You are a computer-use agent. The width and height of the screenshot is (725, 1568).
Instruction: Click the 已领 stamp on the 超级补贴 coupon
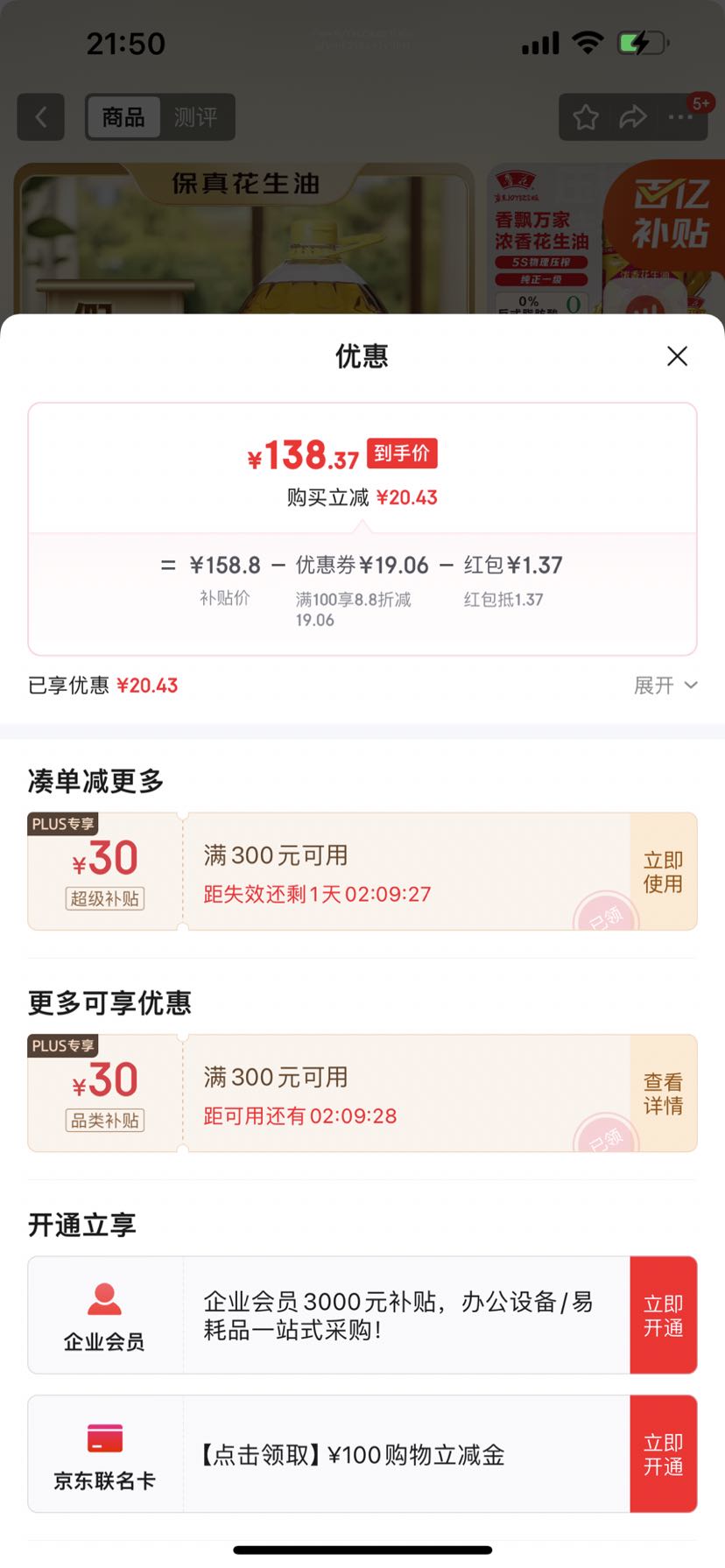[607, 914]
